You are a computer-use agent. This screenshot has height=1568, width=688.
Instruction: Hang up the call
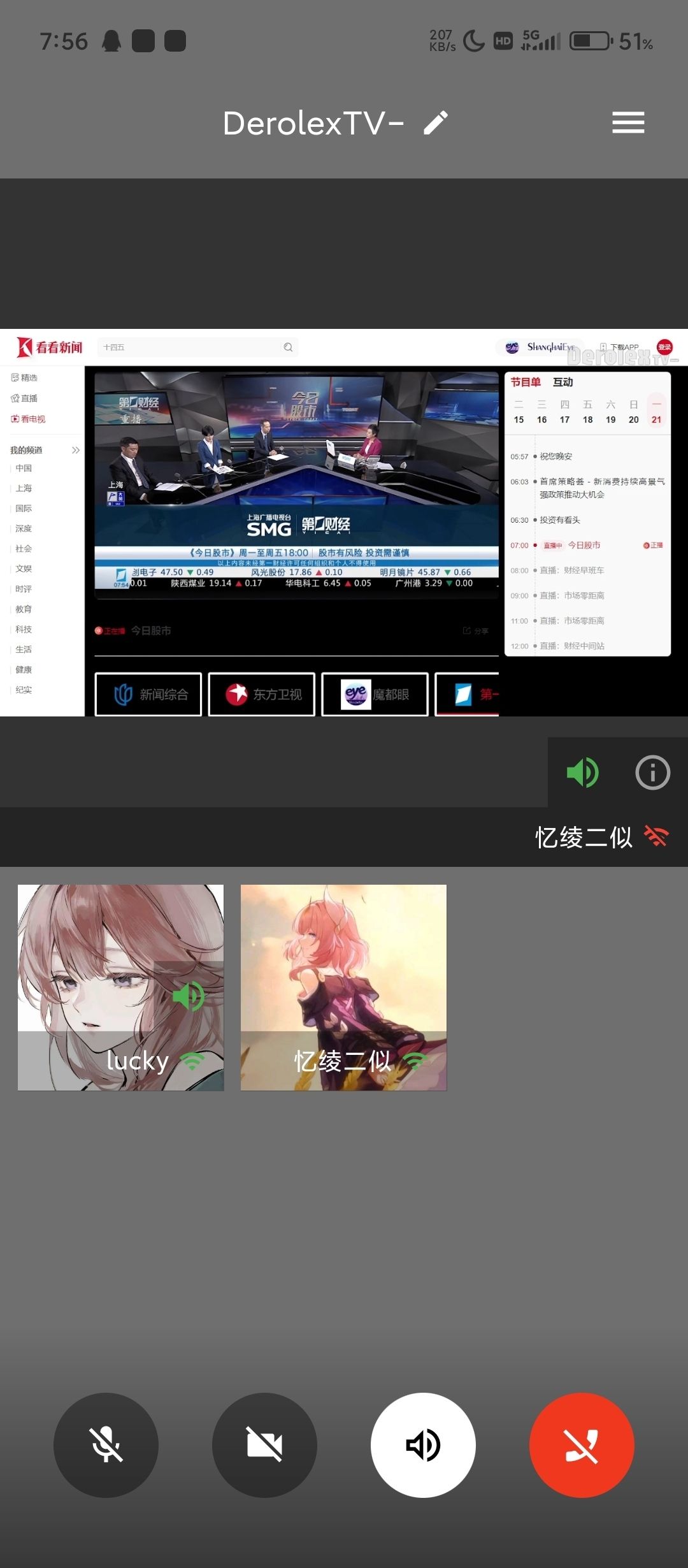582,1444
